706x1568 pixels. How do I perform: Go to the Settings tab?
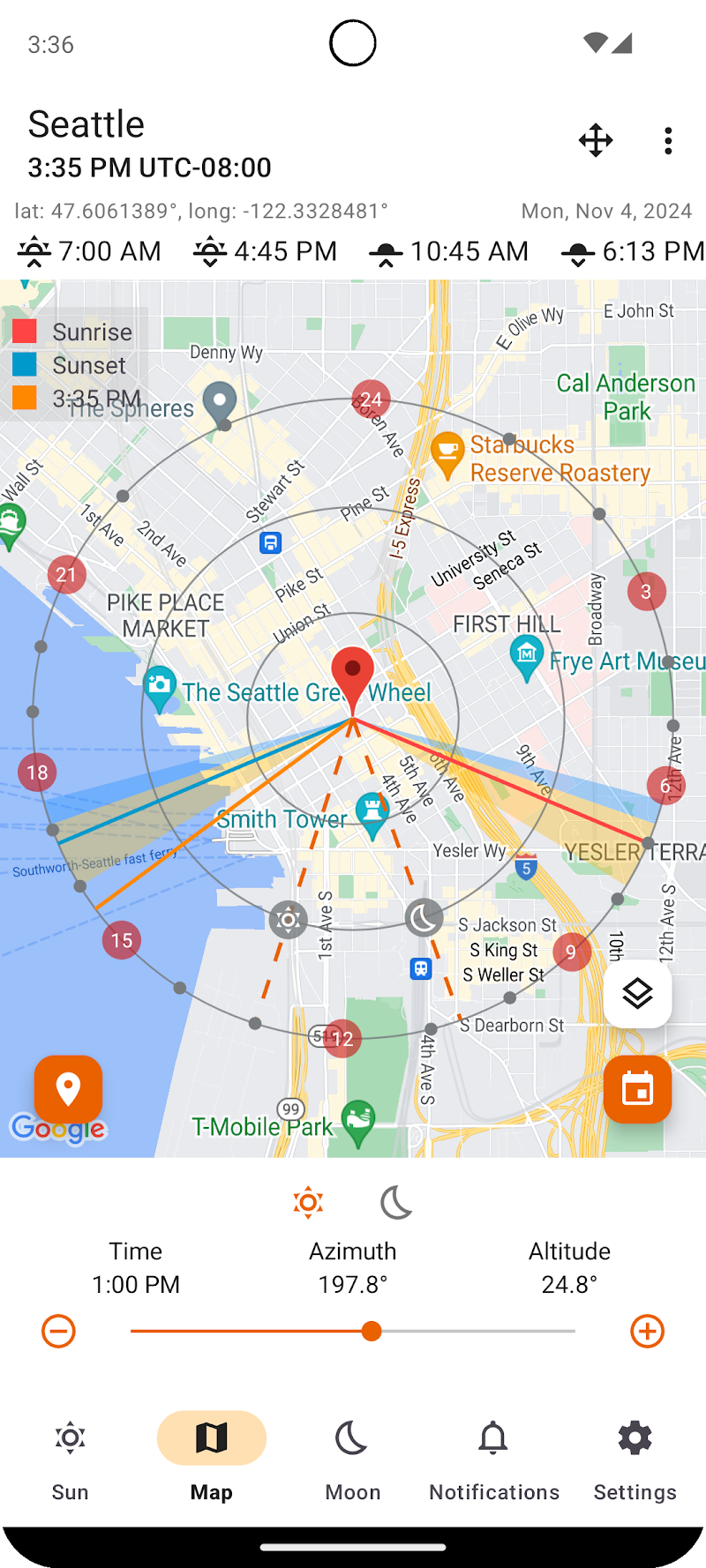(635, 1455)
